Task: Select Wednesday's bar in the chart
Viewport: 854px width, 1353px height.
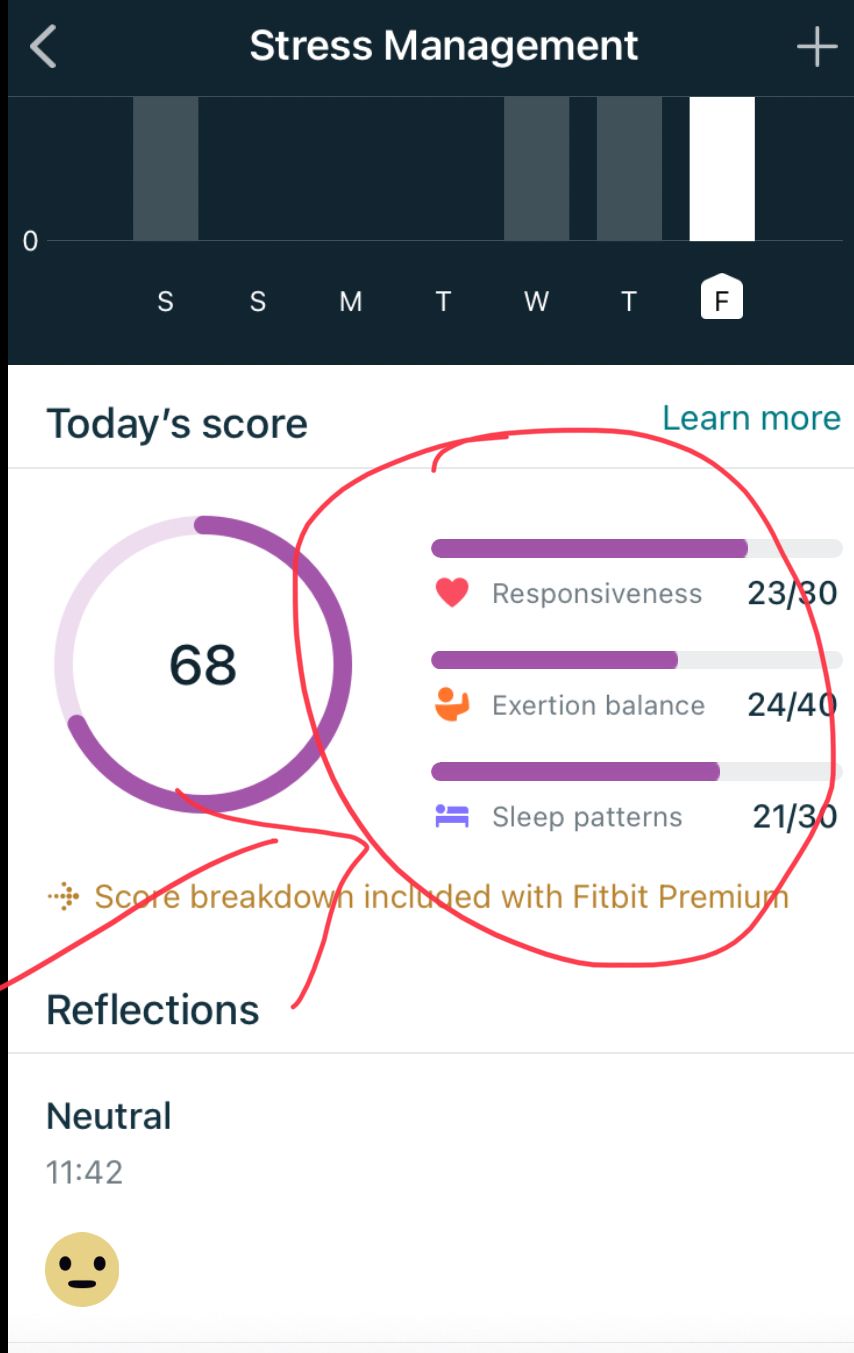Action: tap(536, 168)
